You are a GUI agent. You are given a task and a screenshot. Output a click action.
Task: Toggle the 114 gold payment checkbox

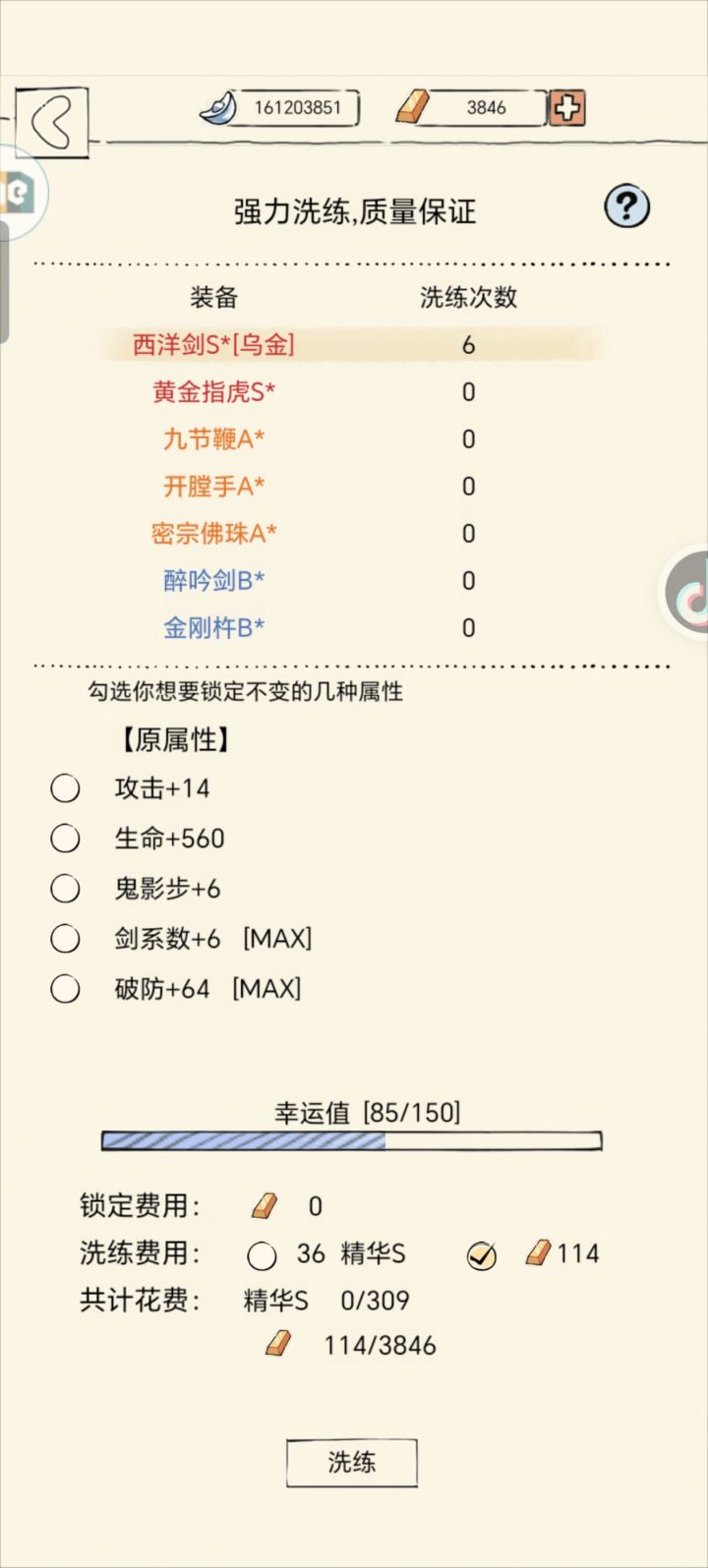481,1254
